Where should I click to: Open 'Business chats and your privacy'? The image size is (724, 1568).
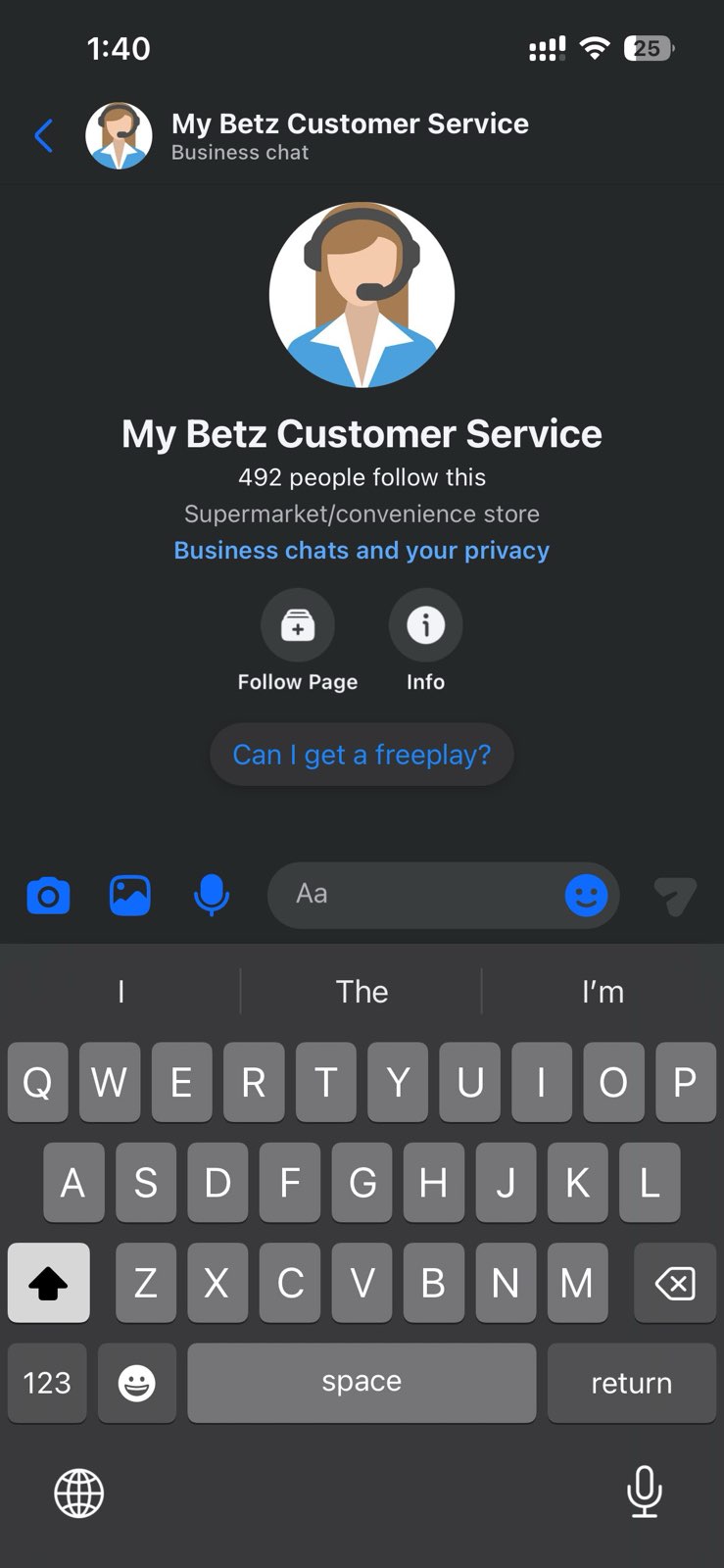pyautogui.click(x=362, y=550)
